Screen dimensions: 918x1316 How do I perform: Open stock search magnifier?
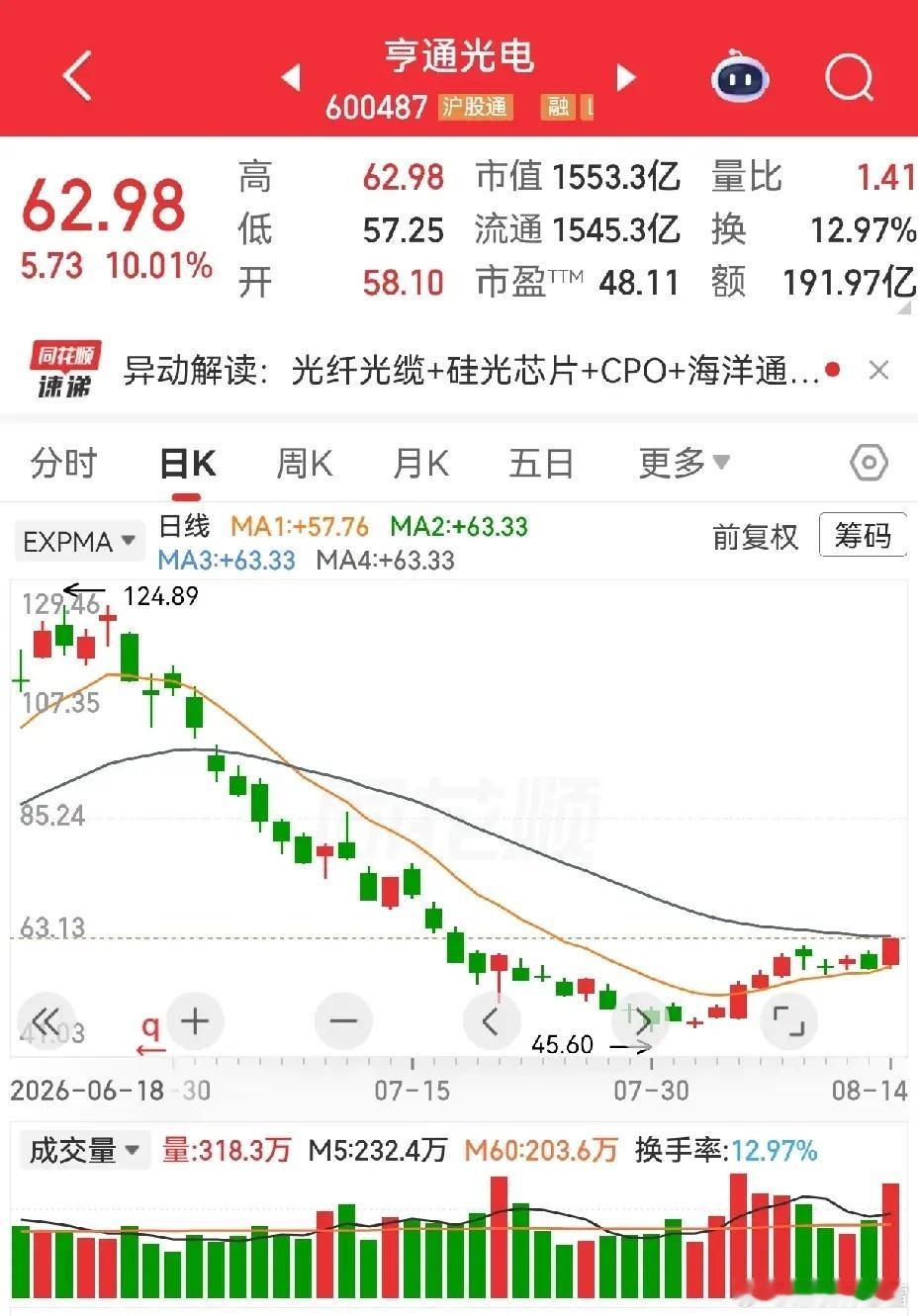click(x=850, y=75)
